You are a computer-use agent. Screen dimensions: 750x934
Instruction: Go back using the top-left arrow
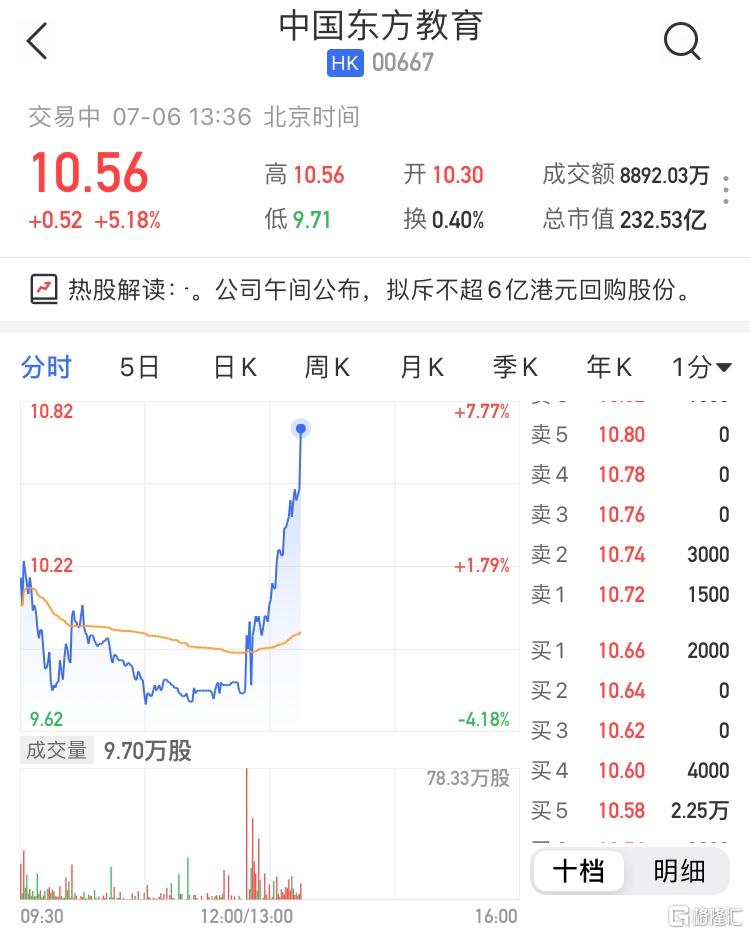[x=37, y=42]
